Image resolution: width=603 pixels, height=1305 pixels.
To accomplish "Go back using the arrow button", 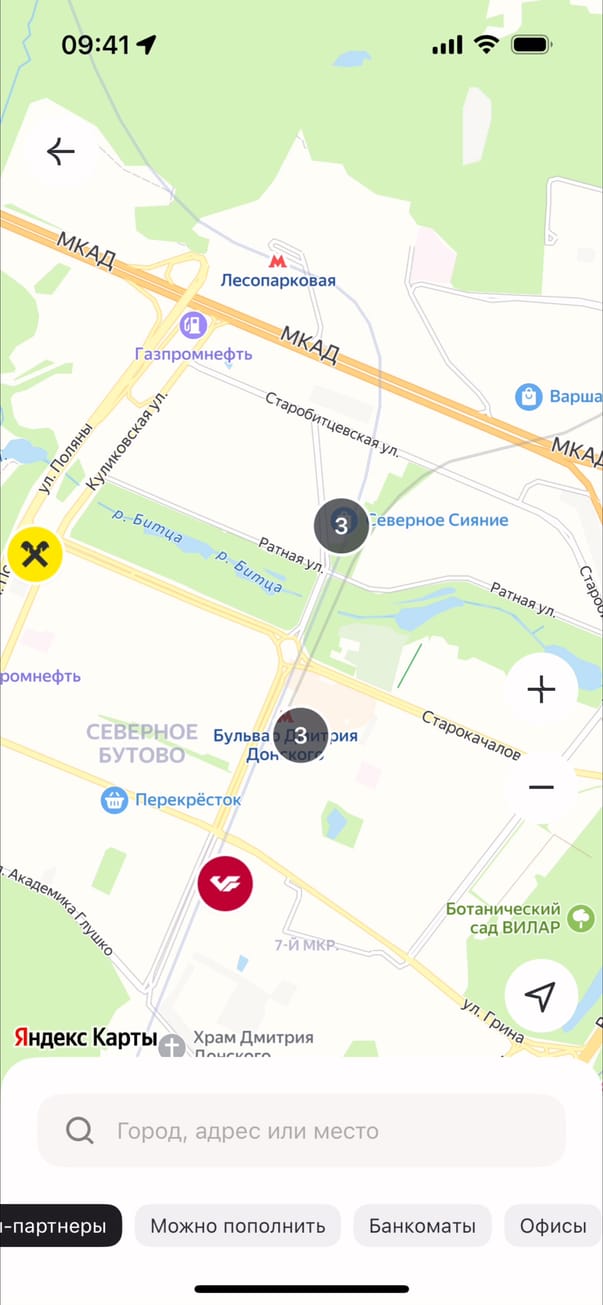I will tap(61, 152).
